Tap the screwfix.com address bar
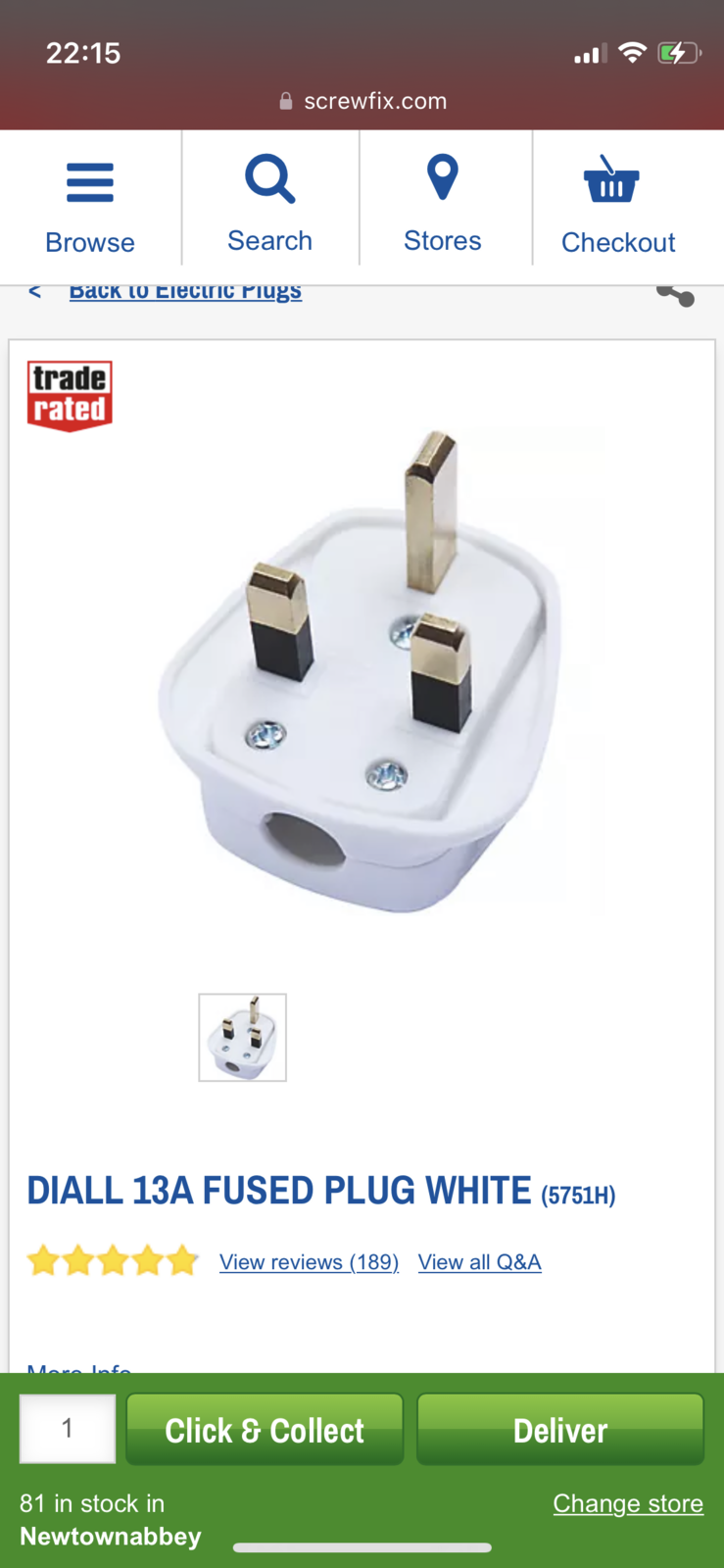724x1568 pixels. 363,101
